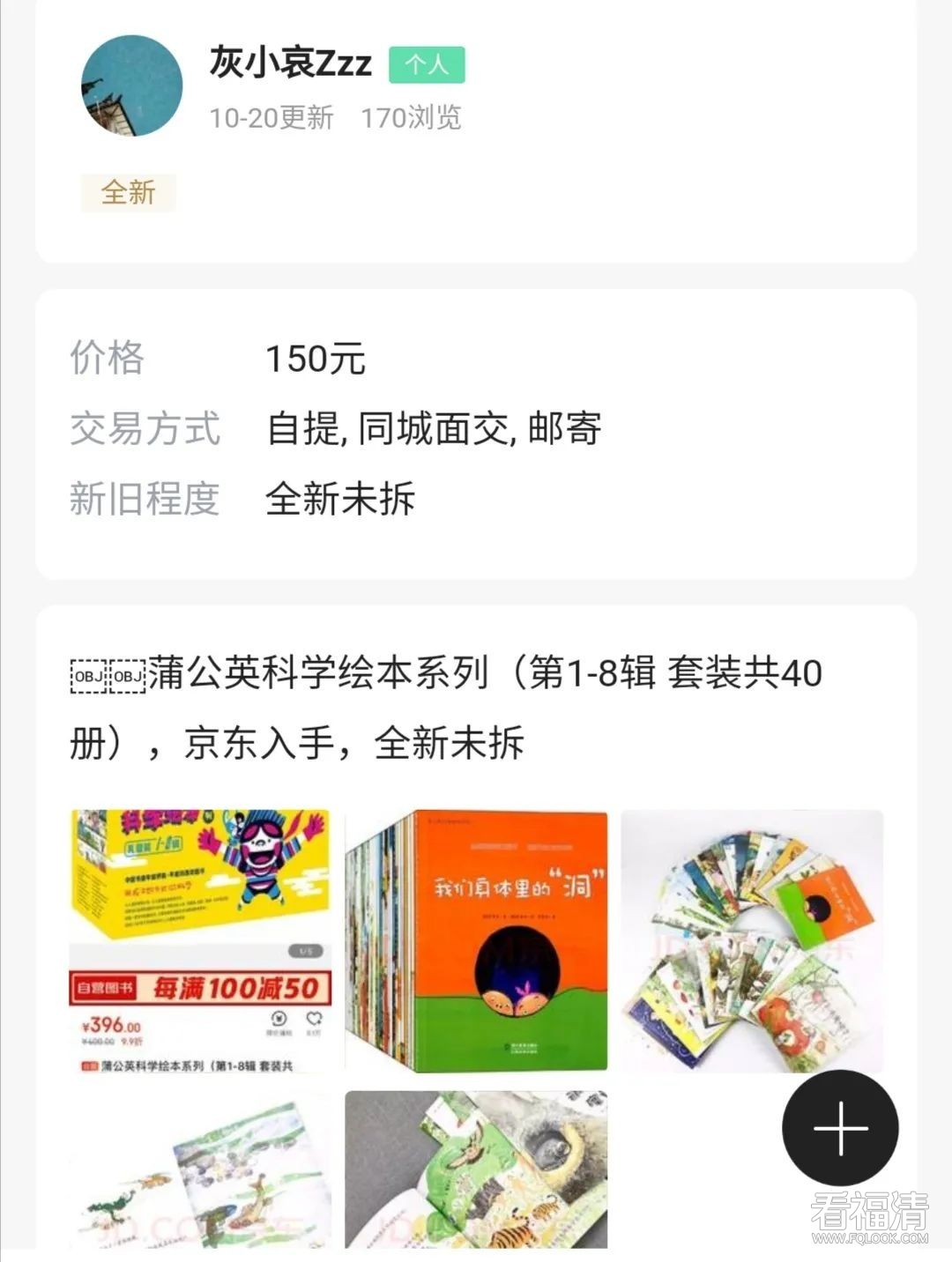
Task: Open the snowy illustration page photo
Action: point(200,1169)
